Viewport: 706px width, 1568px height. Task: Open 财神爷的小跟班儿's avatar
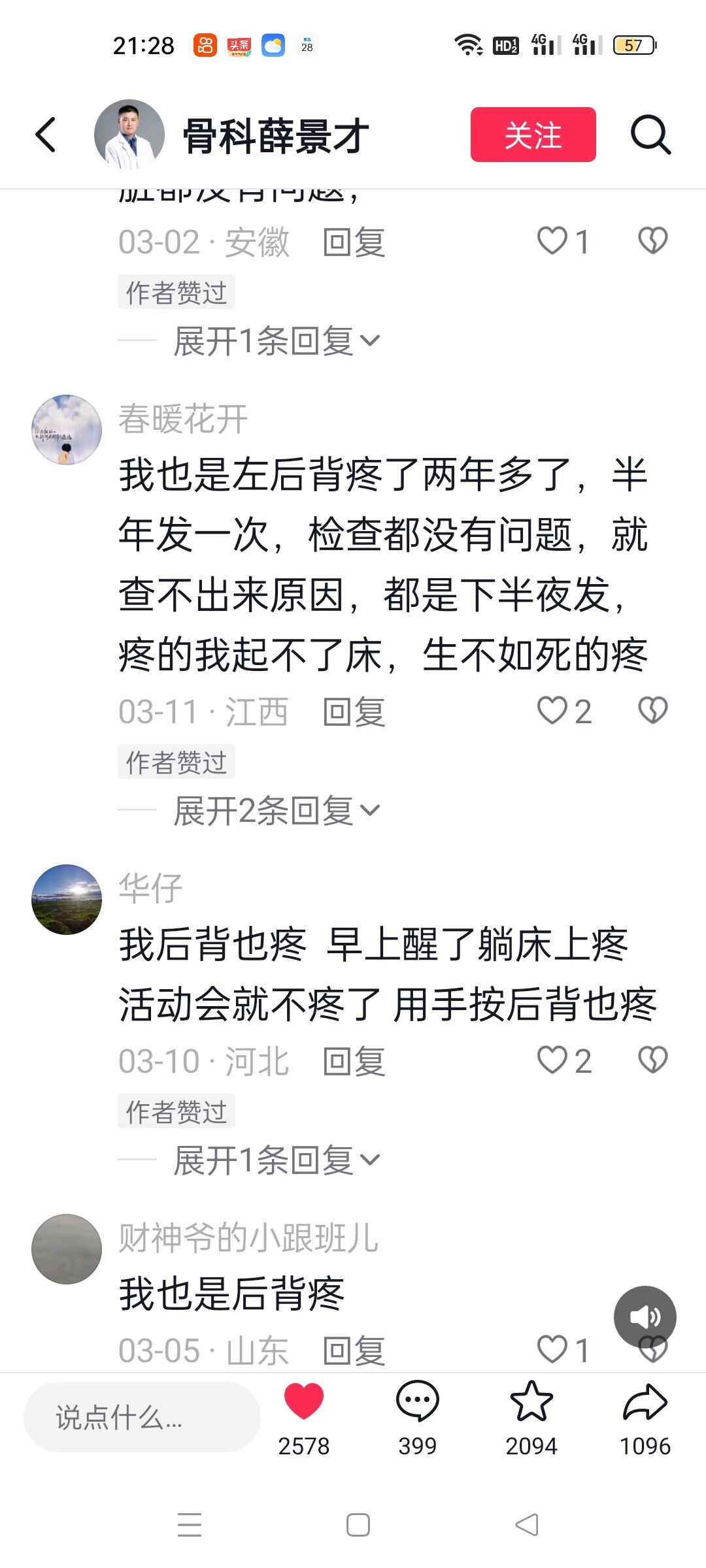tap(67, 1249)
